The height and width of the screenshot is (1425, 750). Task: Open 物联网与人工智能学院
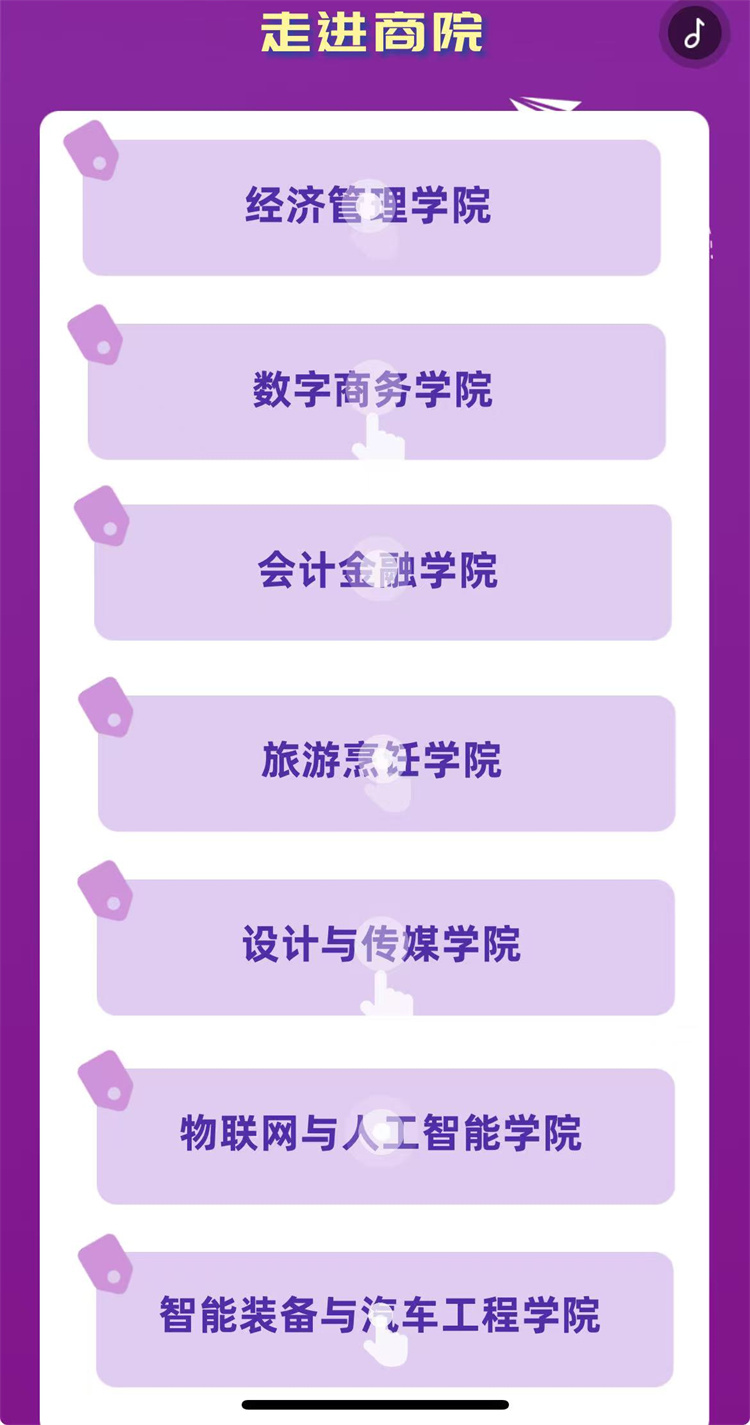[385, 1136]
